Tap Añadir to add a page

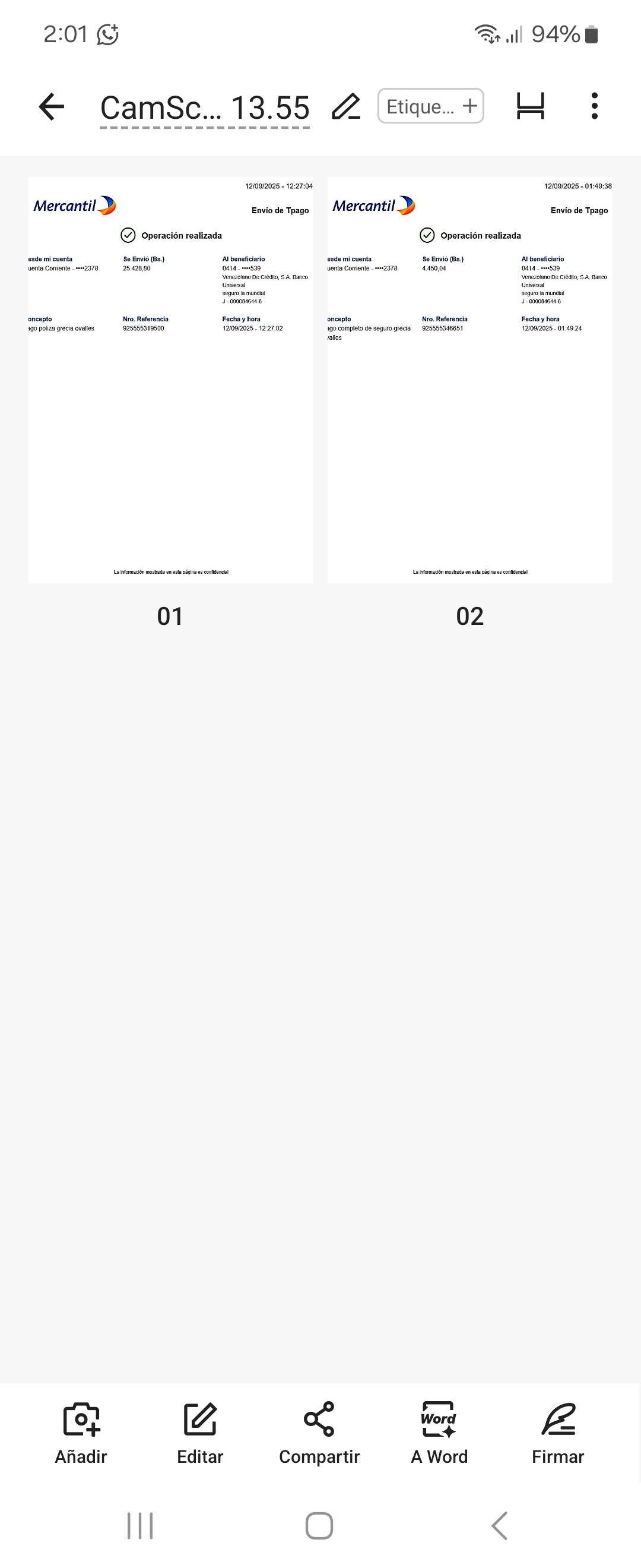pyautogui.click(x=81, y=1434)
